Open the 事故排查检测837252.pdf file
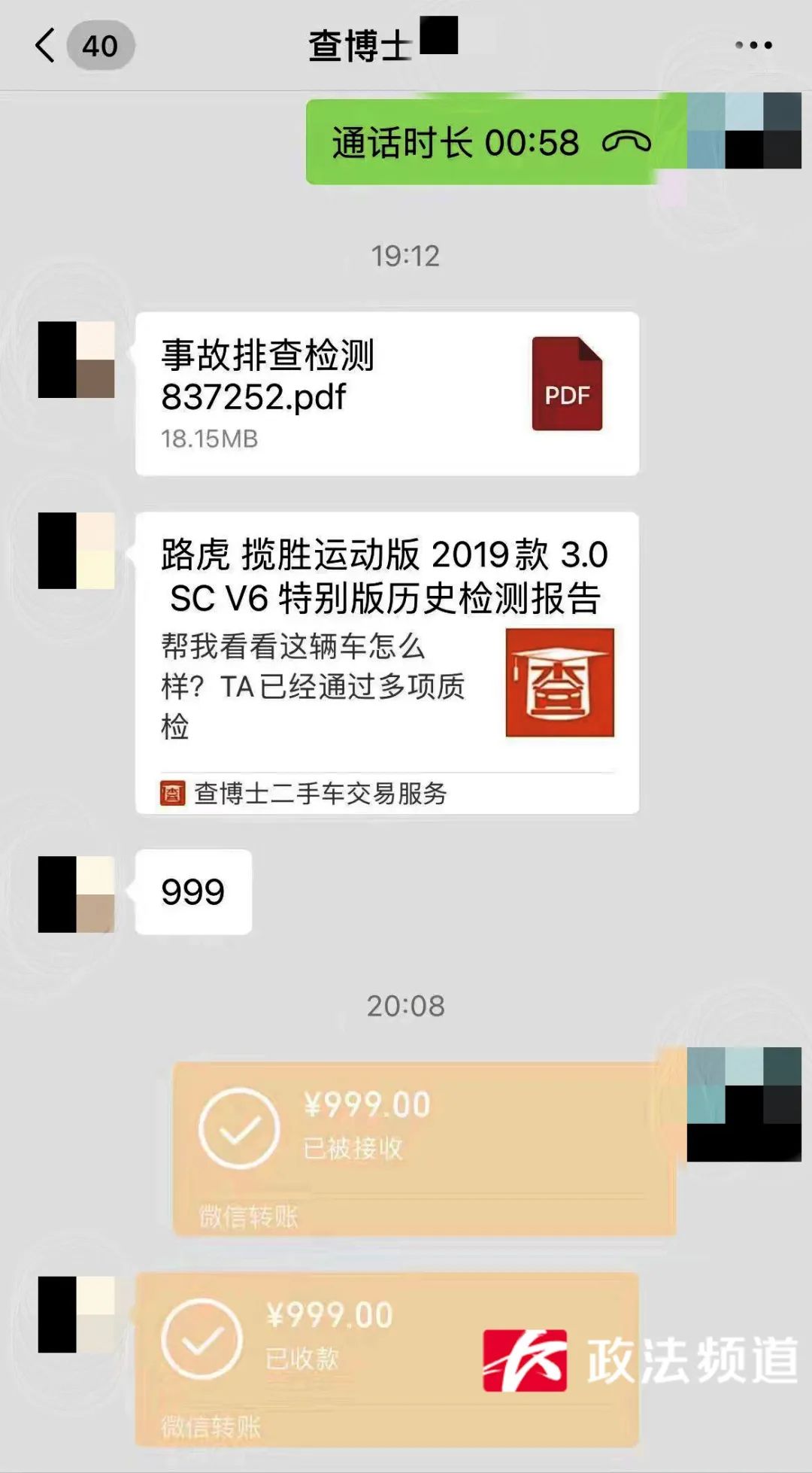812x1473 pixels. (386, 393)
